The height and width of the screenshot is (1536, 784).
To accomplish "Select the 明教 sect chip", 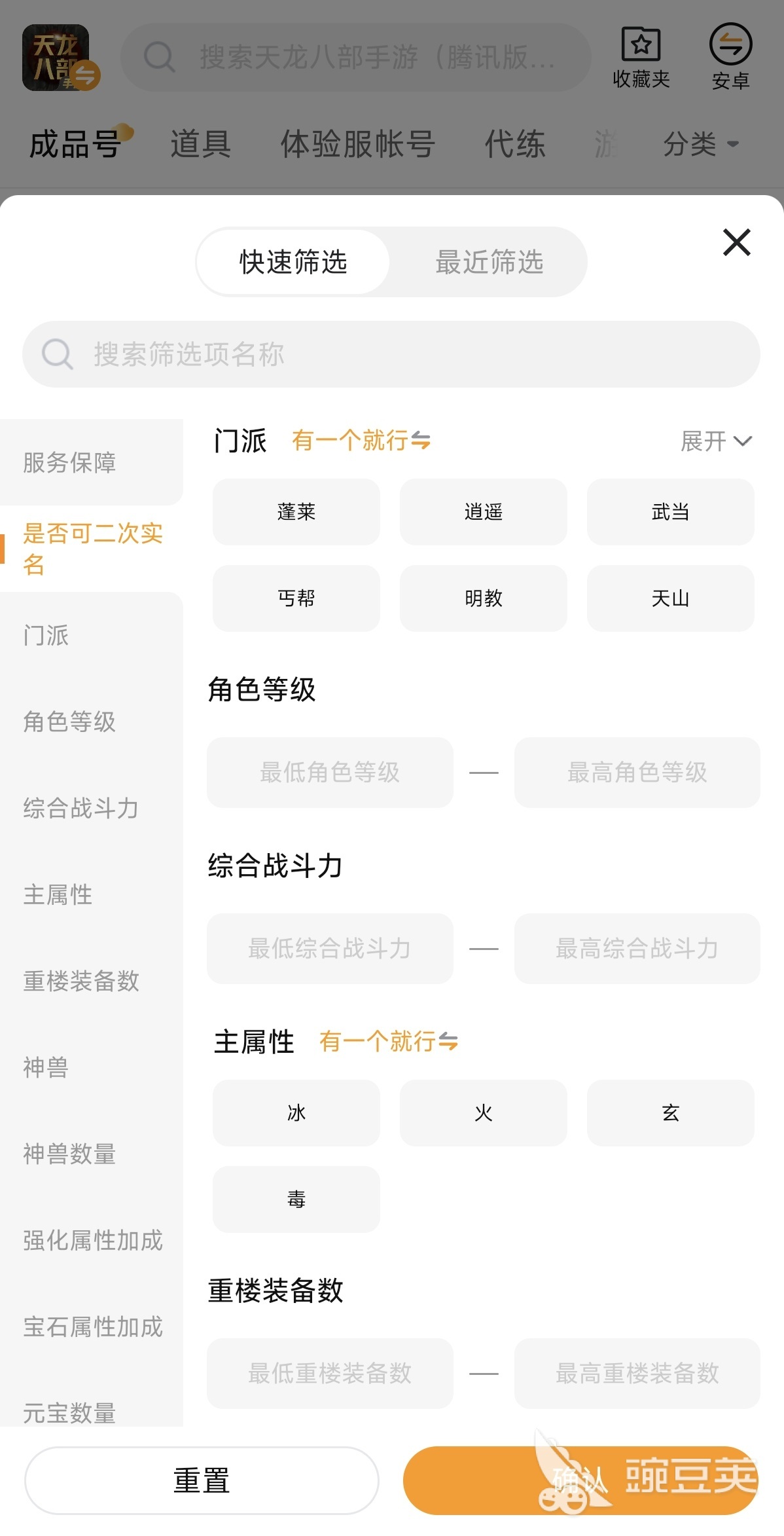I will tap(484, 598).
